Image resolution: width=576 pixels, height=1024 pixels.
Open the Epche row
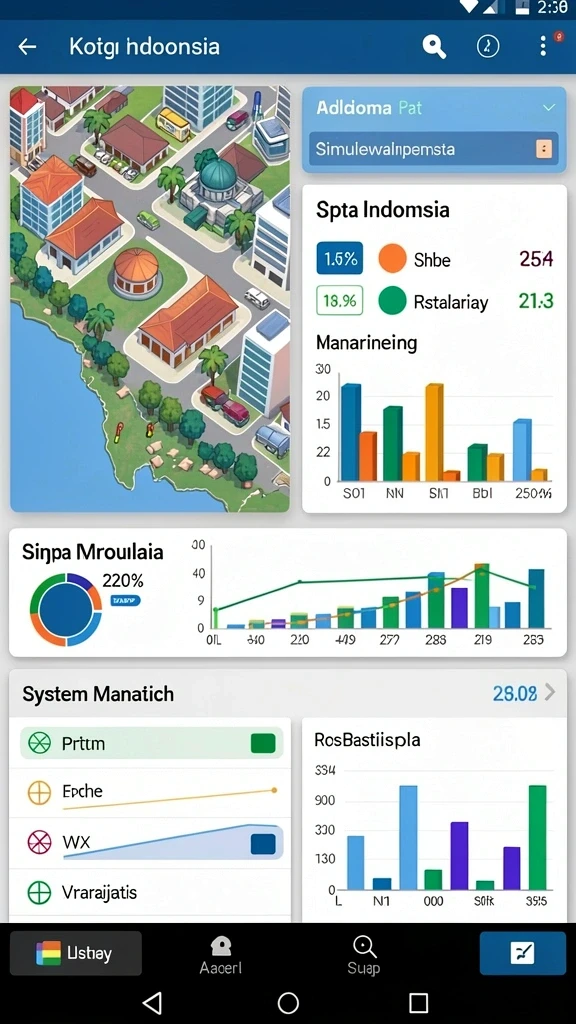152,793
